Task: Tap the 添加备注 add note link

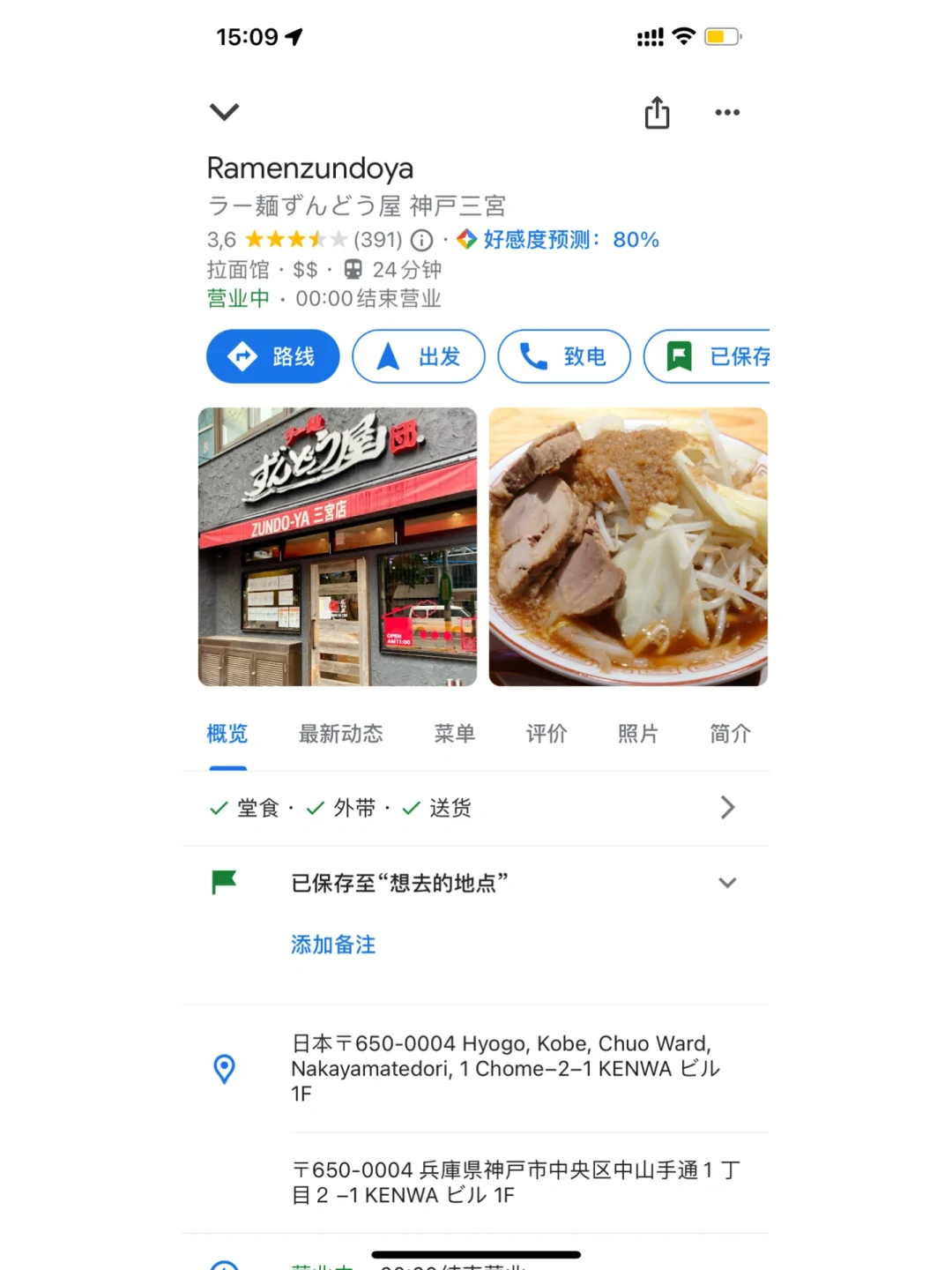Action: pos(333,945)
